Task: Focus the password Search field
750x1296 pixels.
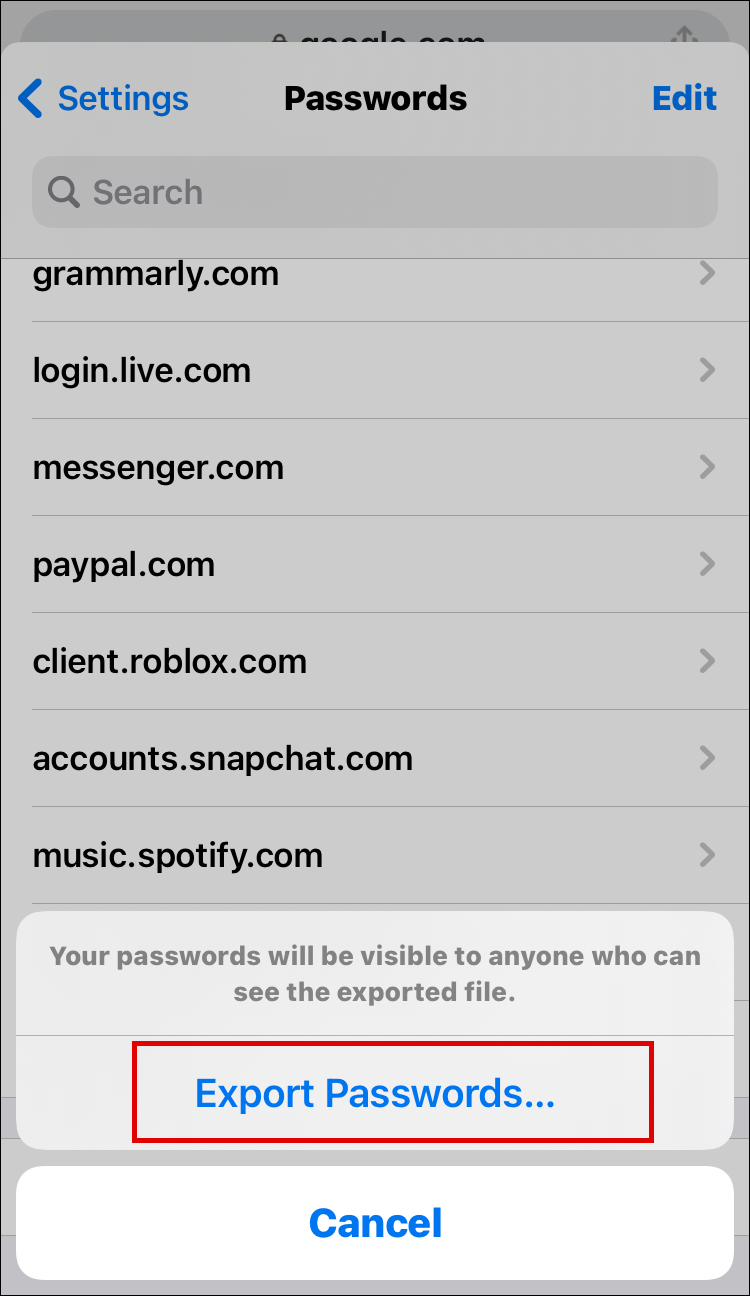Action: pyautogui.click(x=375, y=192)
